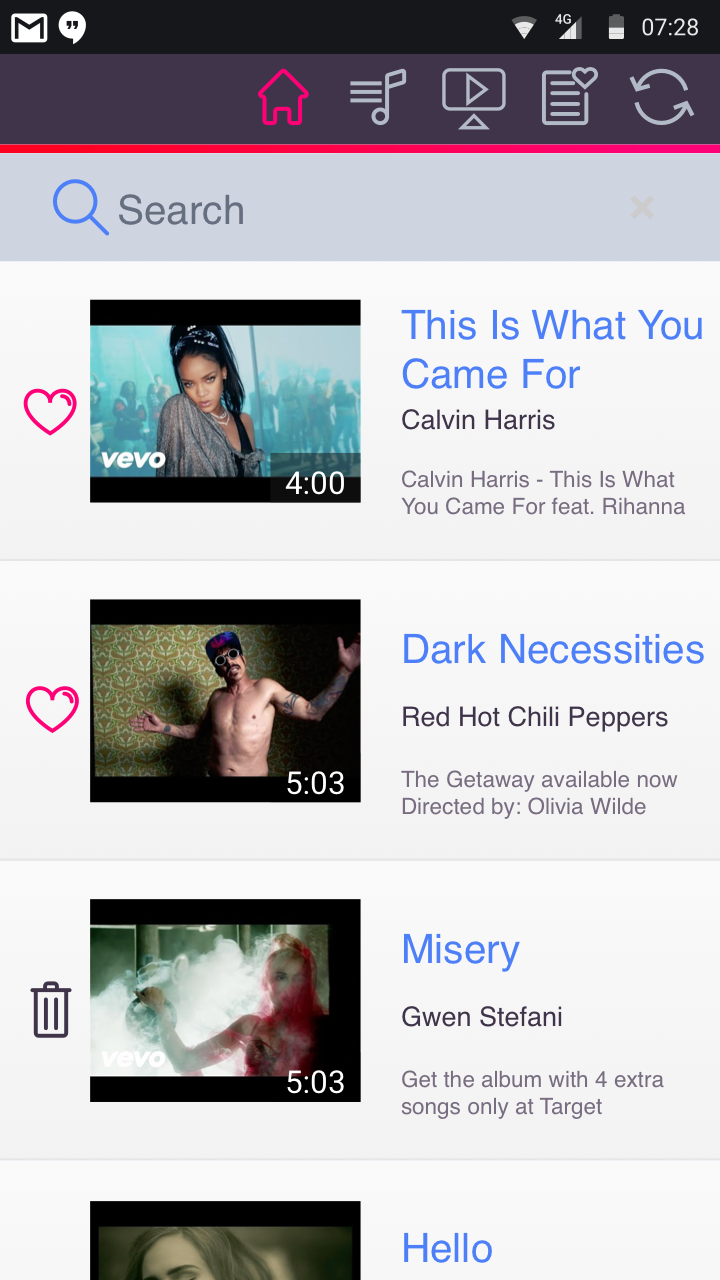Switch to the video player tab
The width and height of the screenshot is (720, 1280).
click(x=473, y=98)
